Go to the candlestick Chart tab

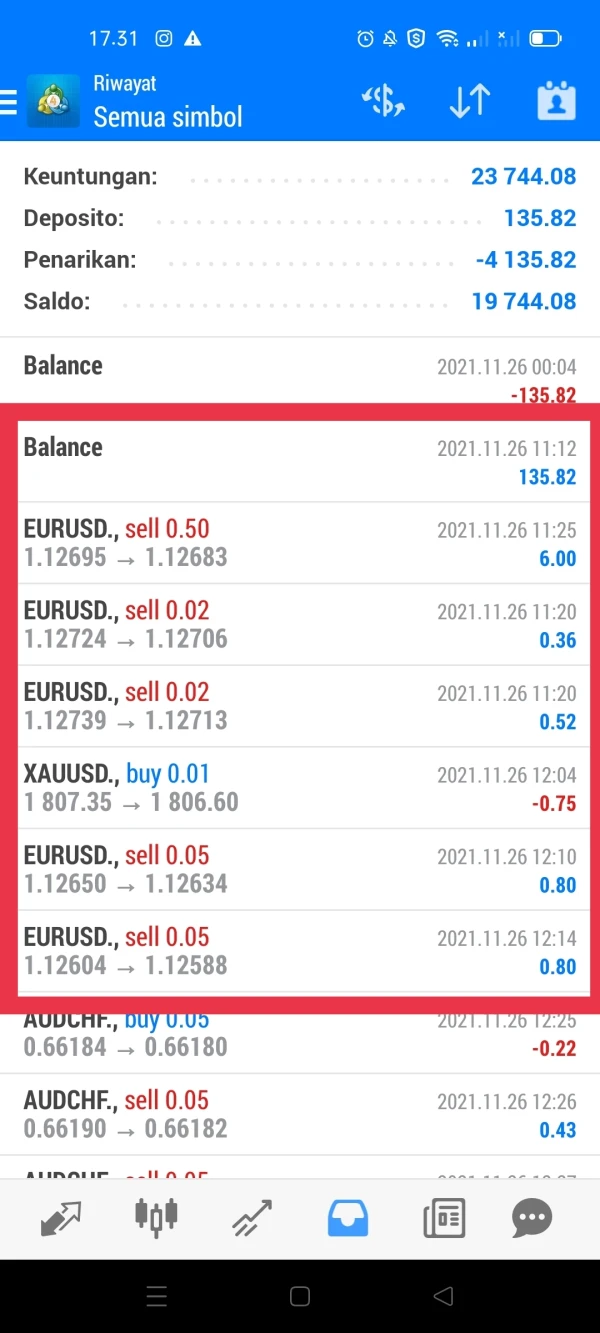pos(155,1218)
